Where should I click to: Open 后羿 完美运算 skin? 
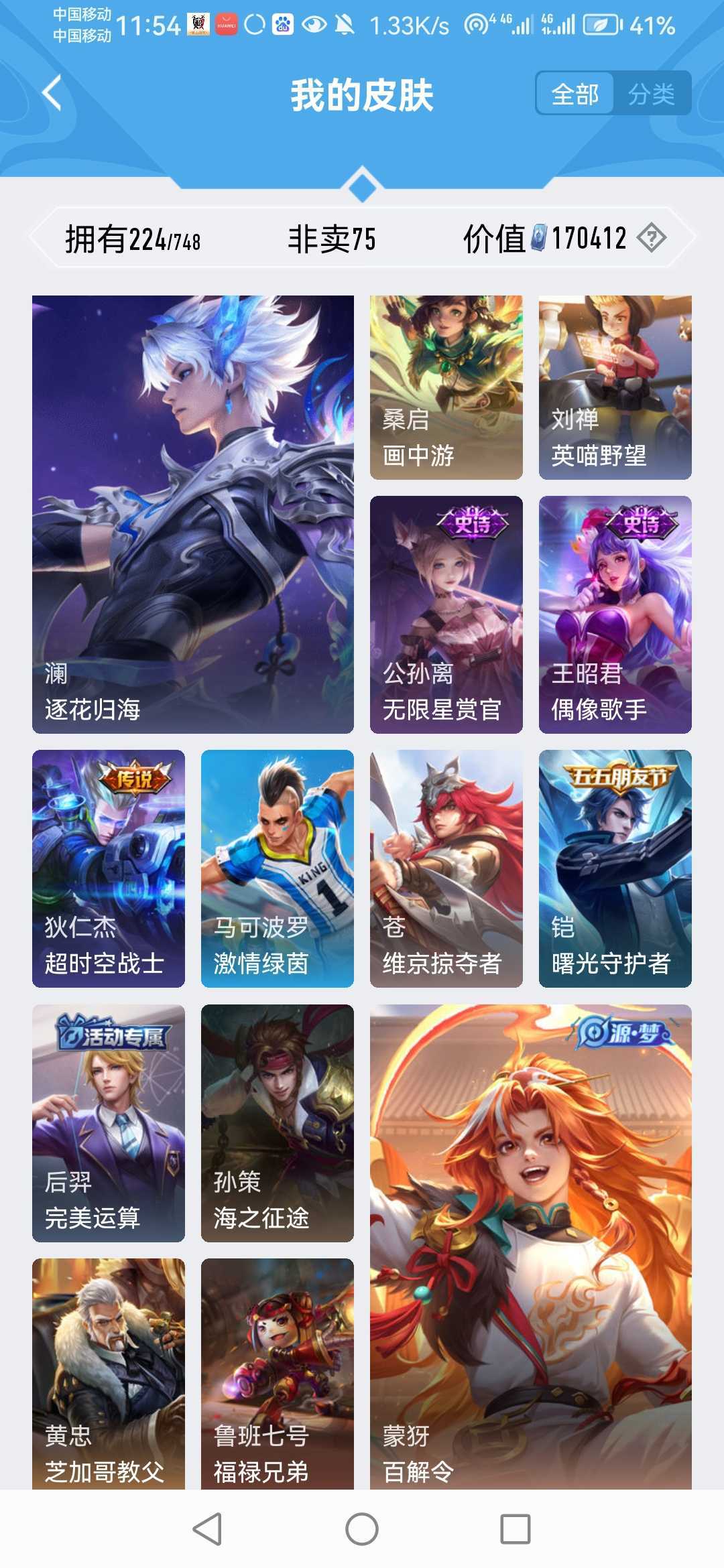(109, 1122)
